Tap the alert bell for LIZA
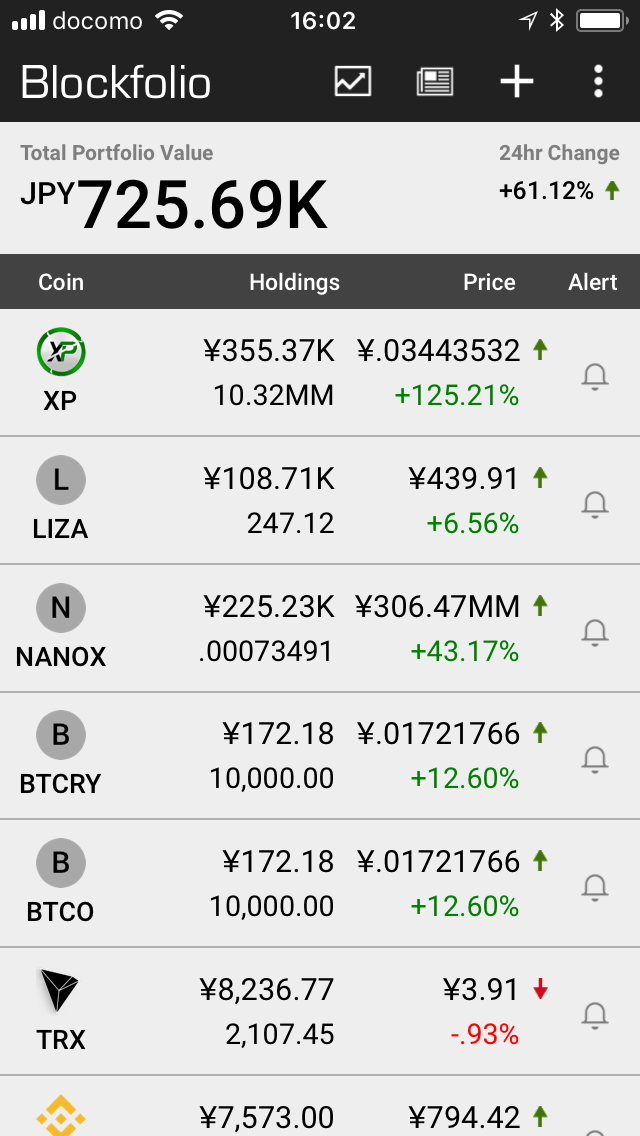This screenshot has height=1136, width=640. [x=595, y=504]
